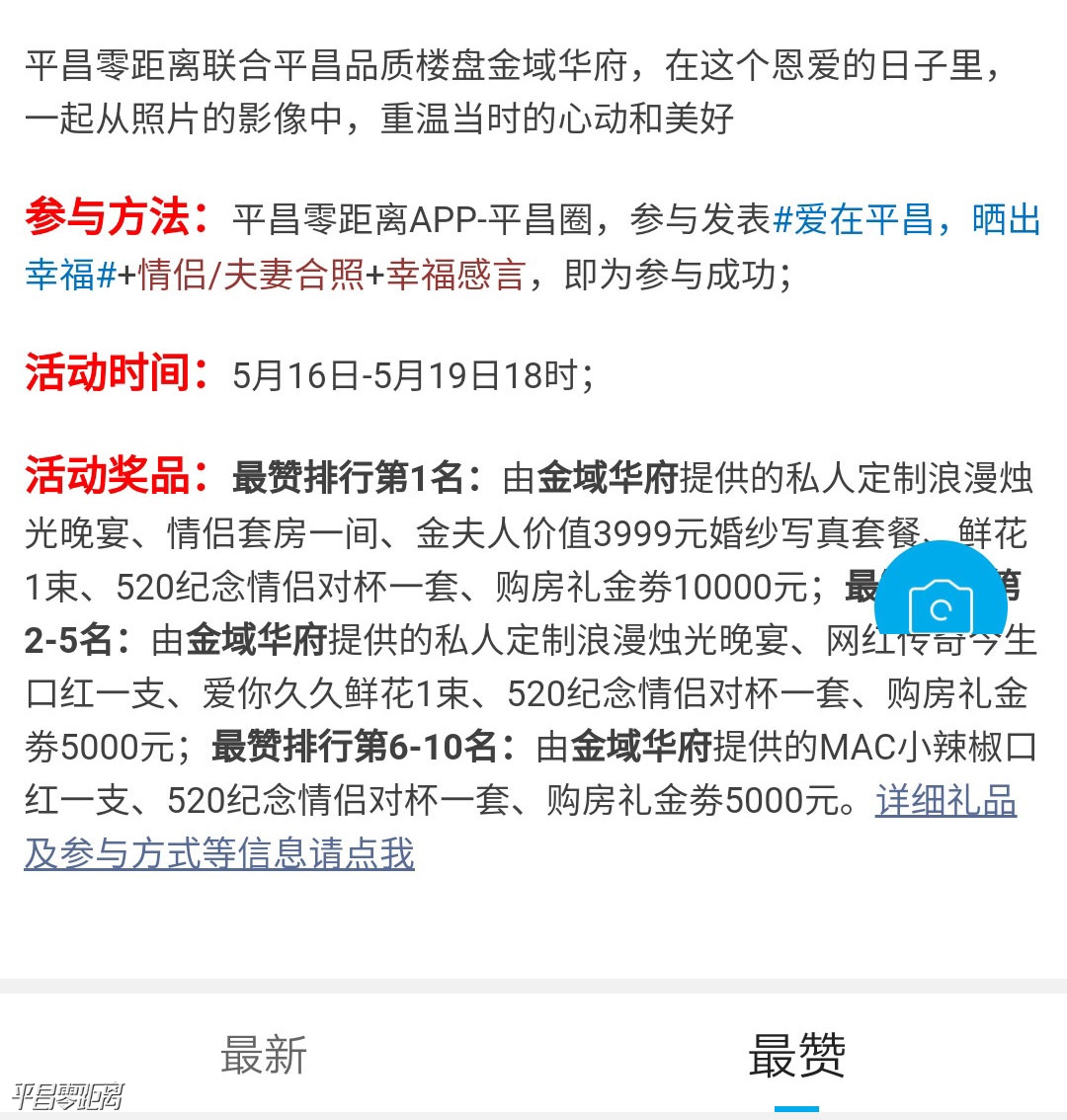
Task: Select the 最赞 tab
Action: [x=796, y=1055]
